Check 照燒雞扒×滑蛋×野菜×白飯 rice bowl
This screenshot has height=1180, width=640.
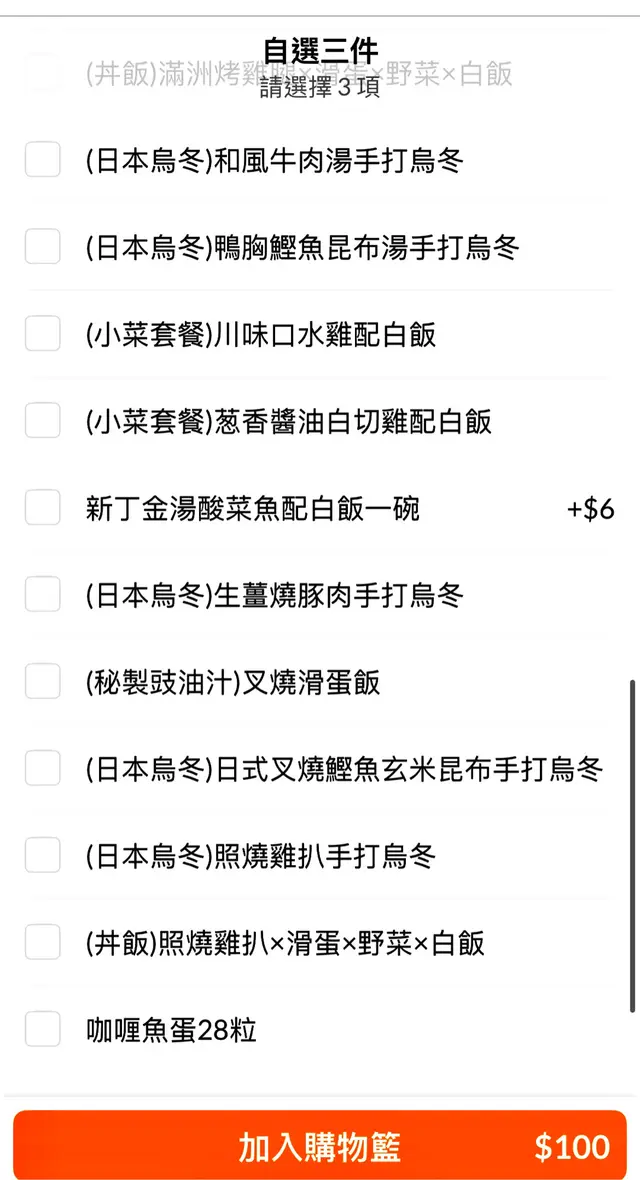43,942
